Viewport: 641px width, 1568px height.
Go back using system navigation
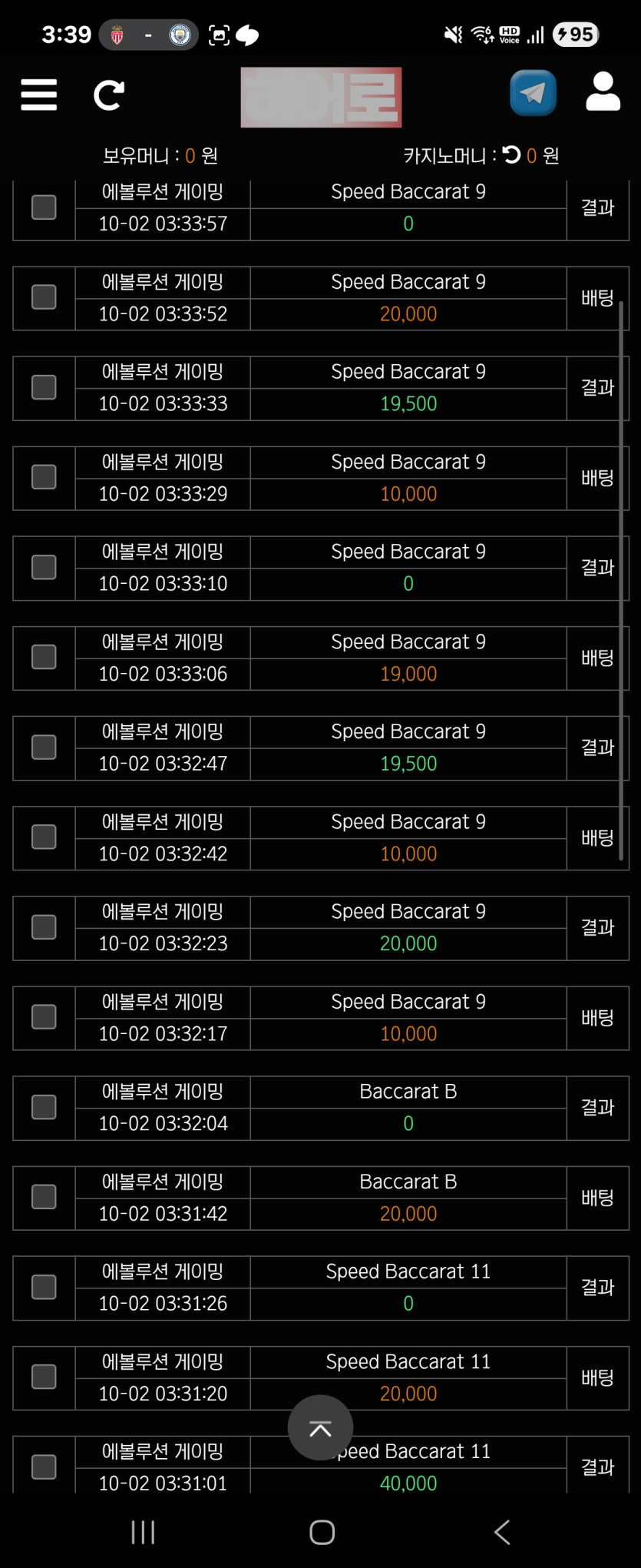502,1532
